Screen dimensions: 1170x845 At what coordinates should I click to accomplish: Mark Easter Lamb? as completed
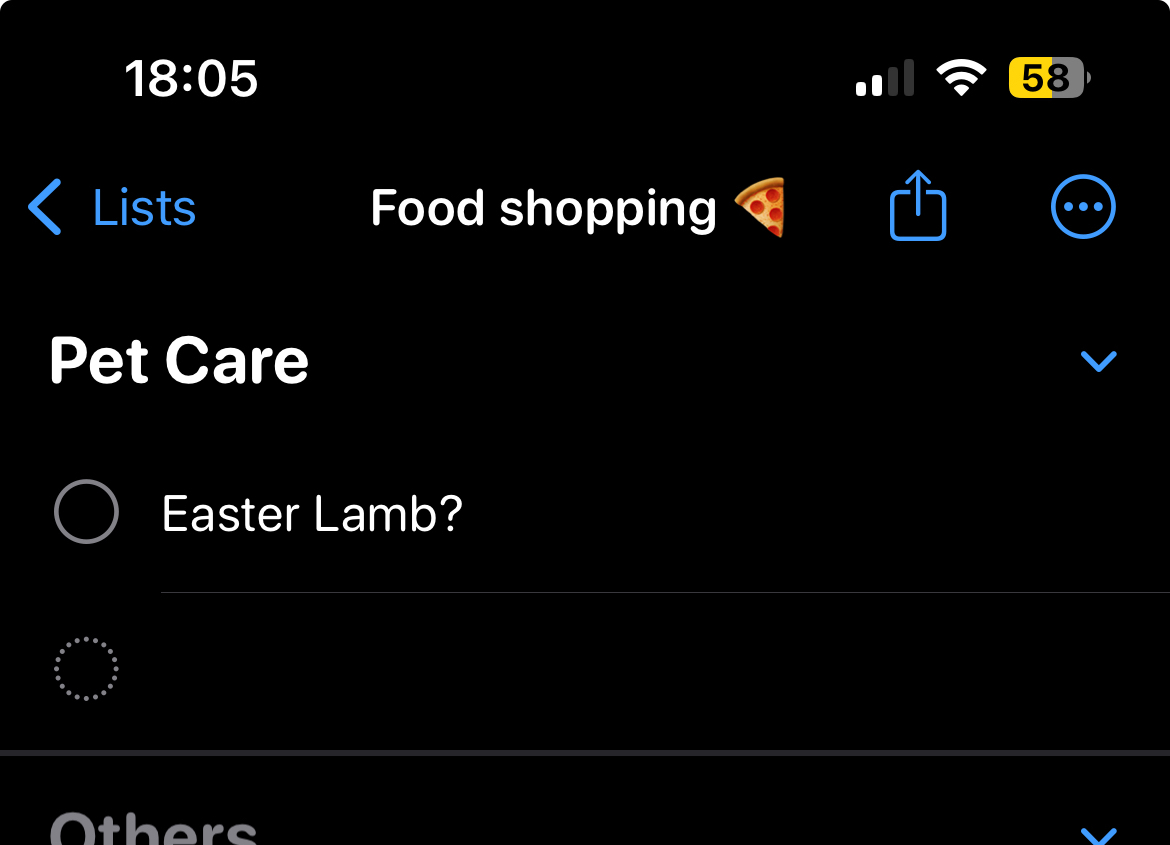tap(86, 512)
